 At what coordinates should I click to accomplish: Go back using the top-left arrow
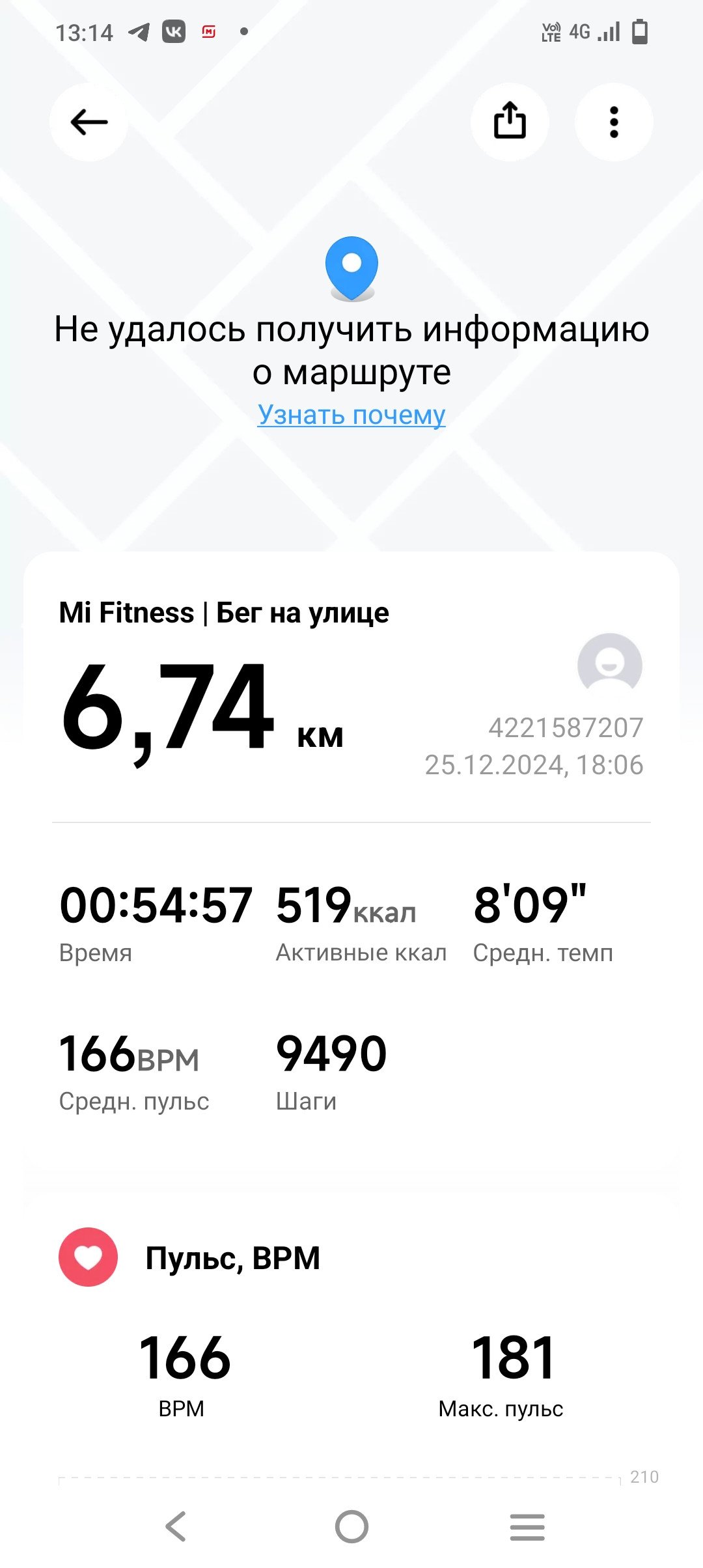coord(89,122)
